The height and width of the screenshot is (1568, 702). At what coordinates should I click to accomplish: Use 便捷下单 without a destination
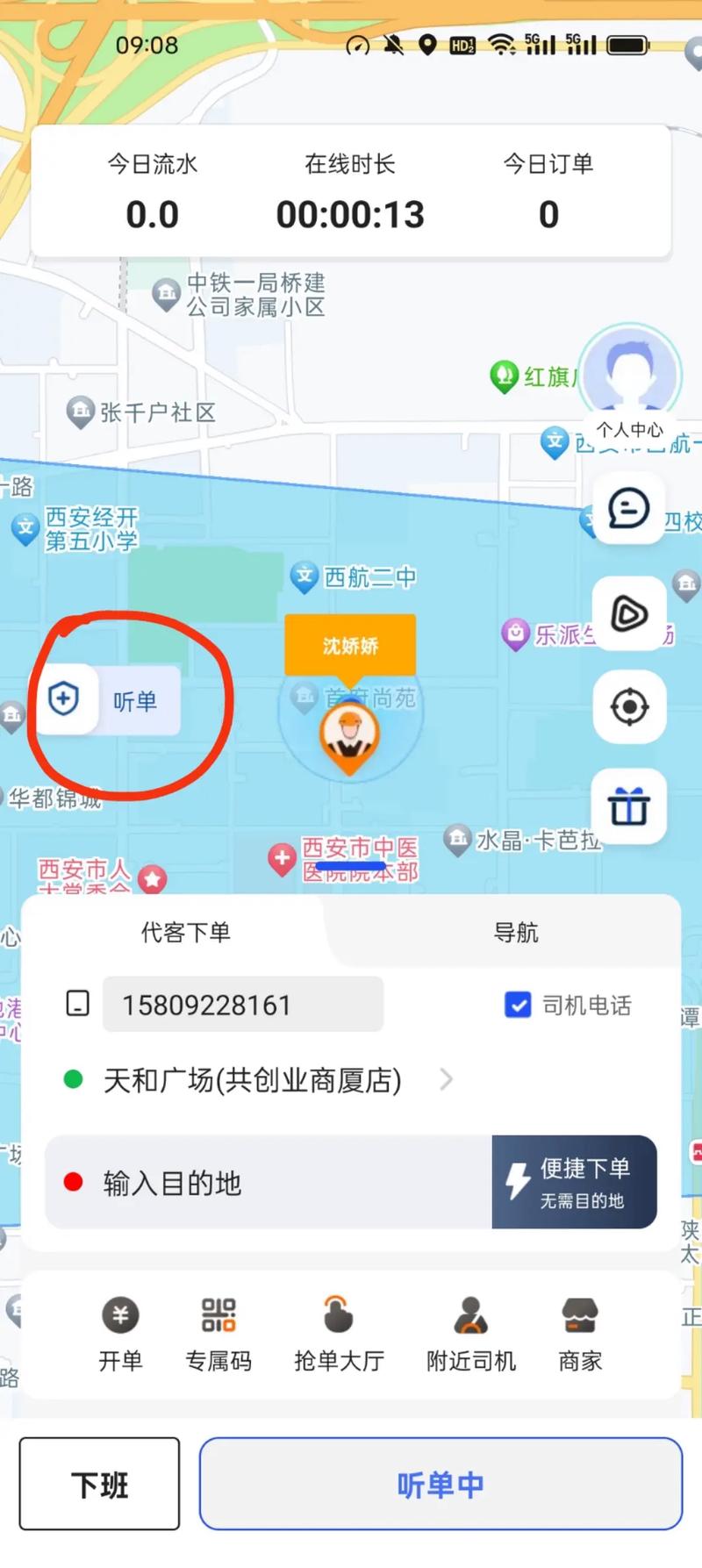(575, 1182)
